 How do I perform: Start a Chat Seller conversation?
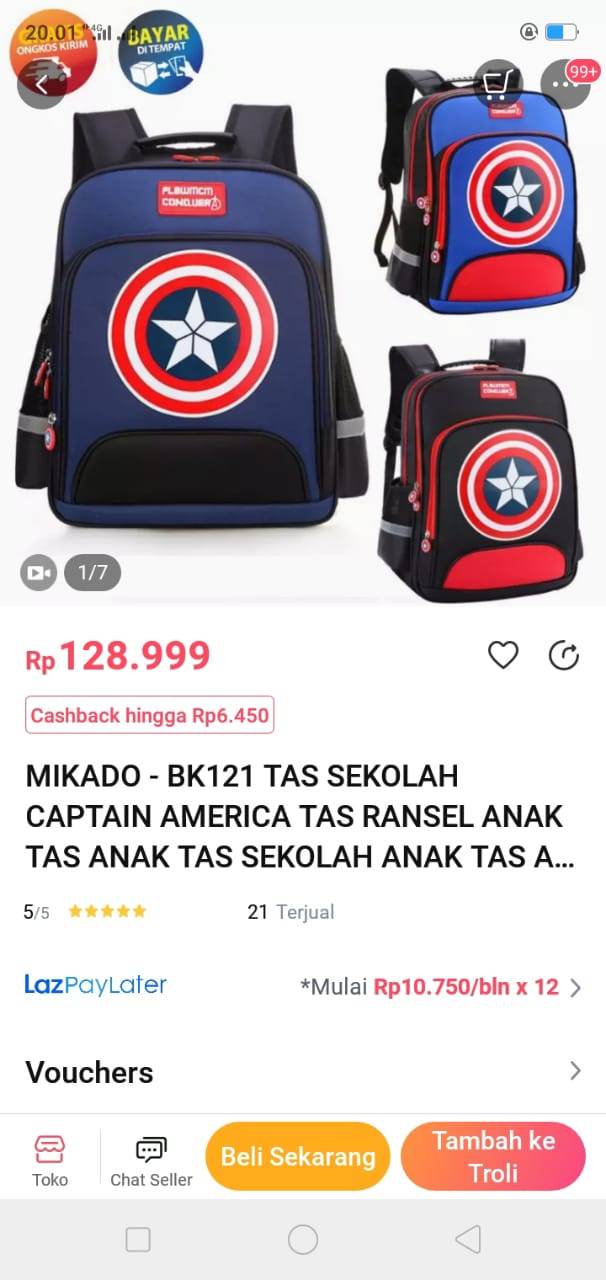tap(151, 1159)
